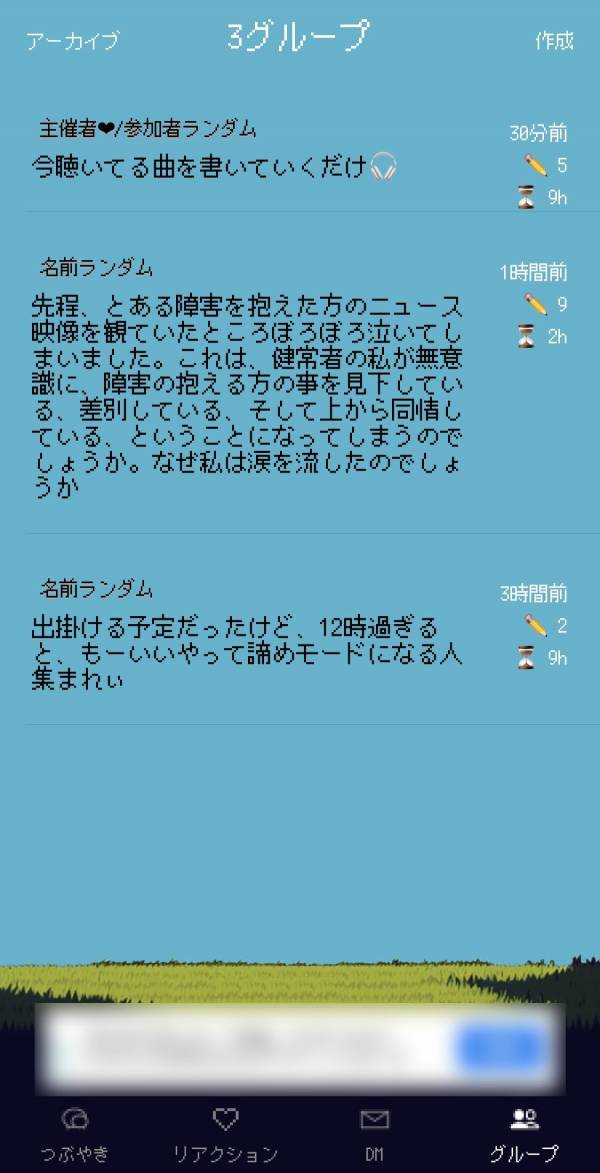600x1173 pixels.
Task: Go to the DM tab
Action: tap(374, 1134)
